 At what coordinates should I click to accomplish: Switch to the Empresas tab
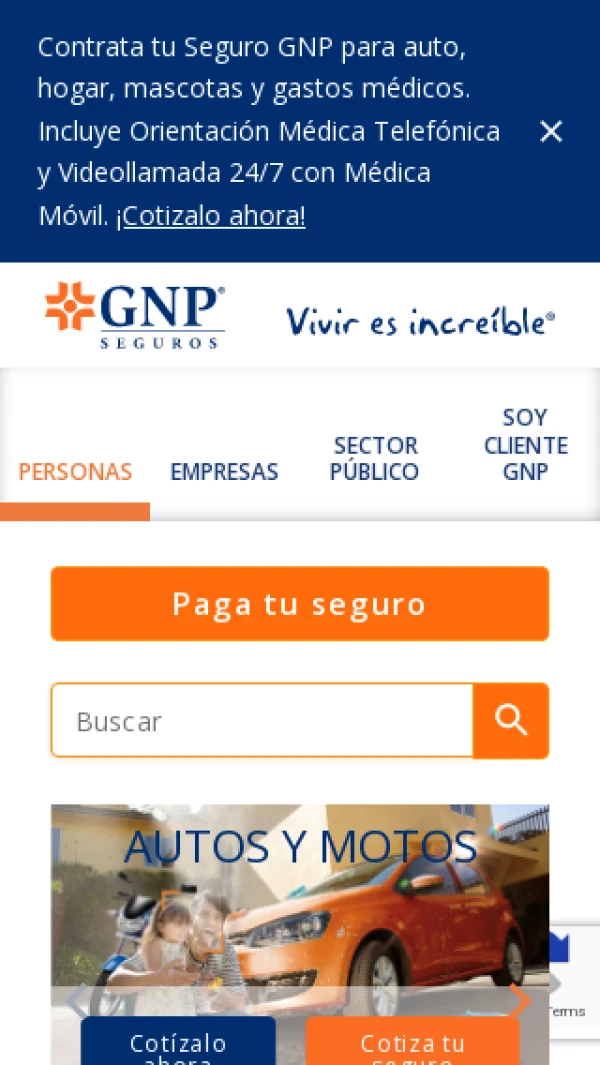pos(224,472)
